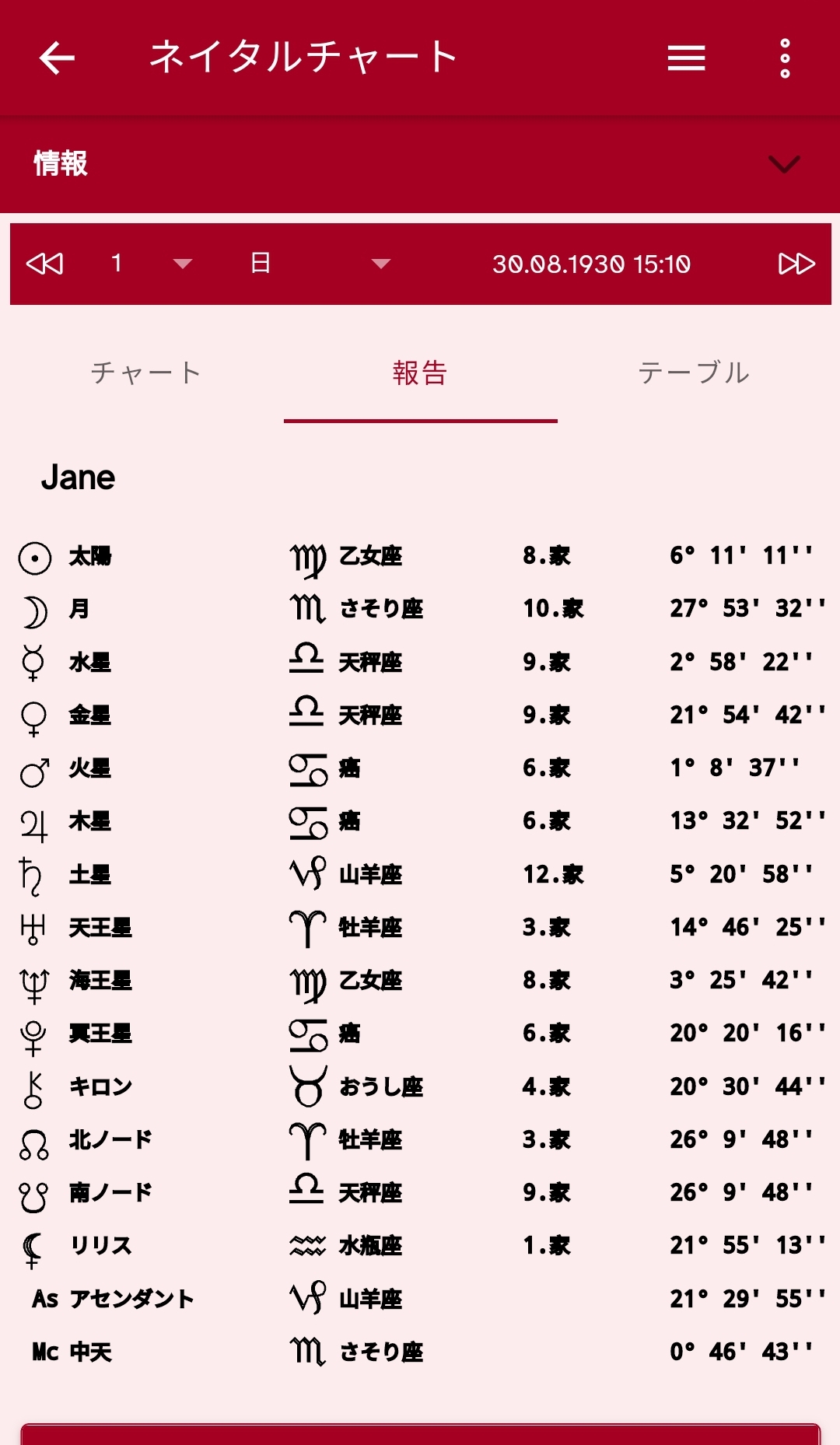Open the step count dropdown showing 1
Viewport: 840px width, 1445px height.
[151, 264]
